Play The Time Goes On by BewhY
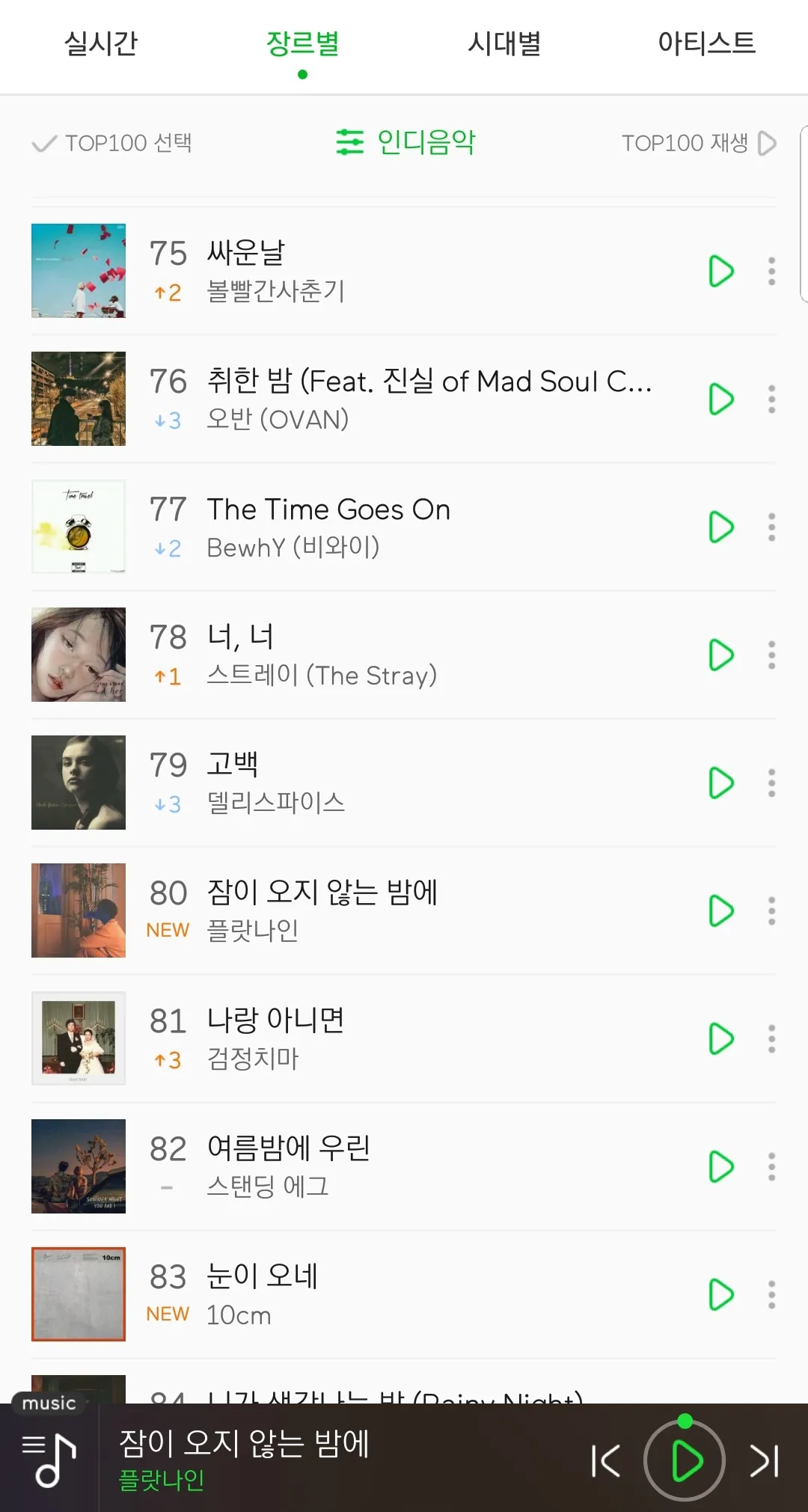The image size is (808, 1512). 720,527
